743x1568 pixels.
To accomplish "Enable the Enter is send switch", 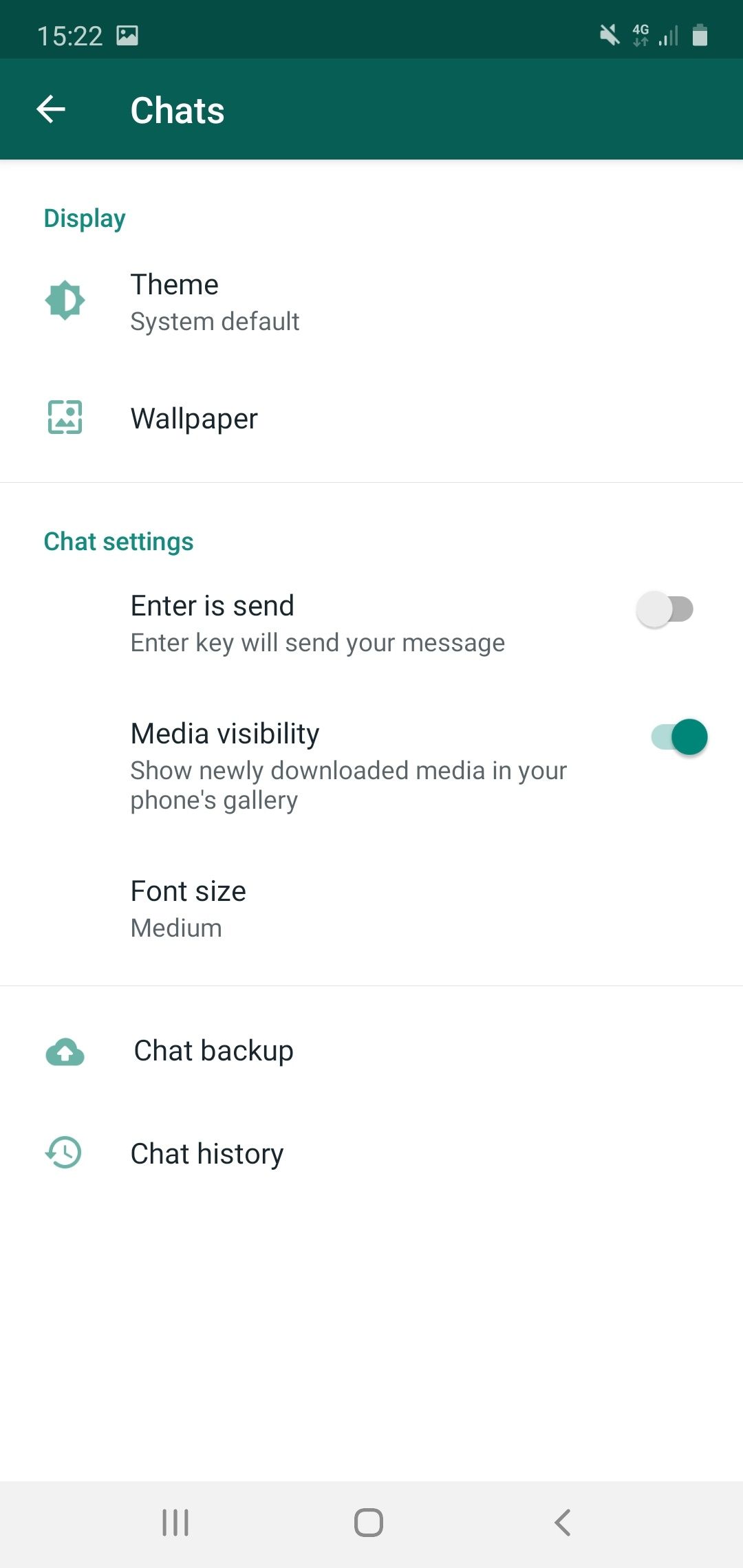I will pos(665,609).
